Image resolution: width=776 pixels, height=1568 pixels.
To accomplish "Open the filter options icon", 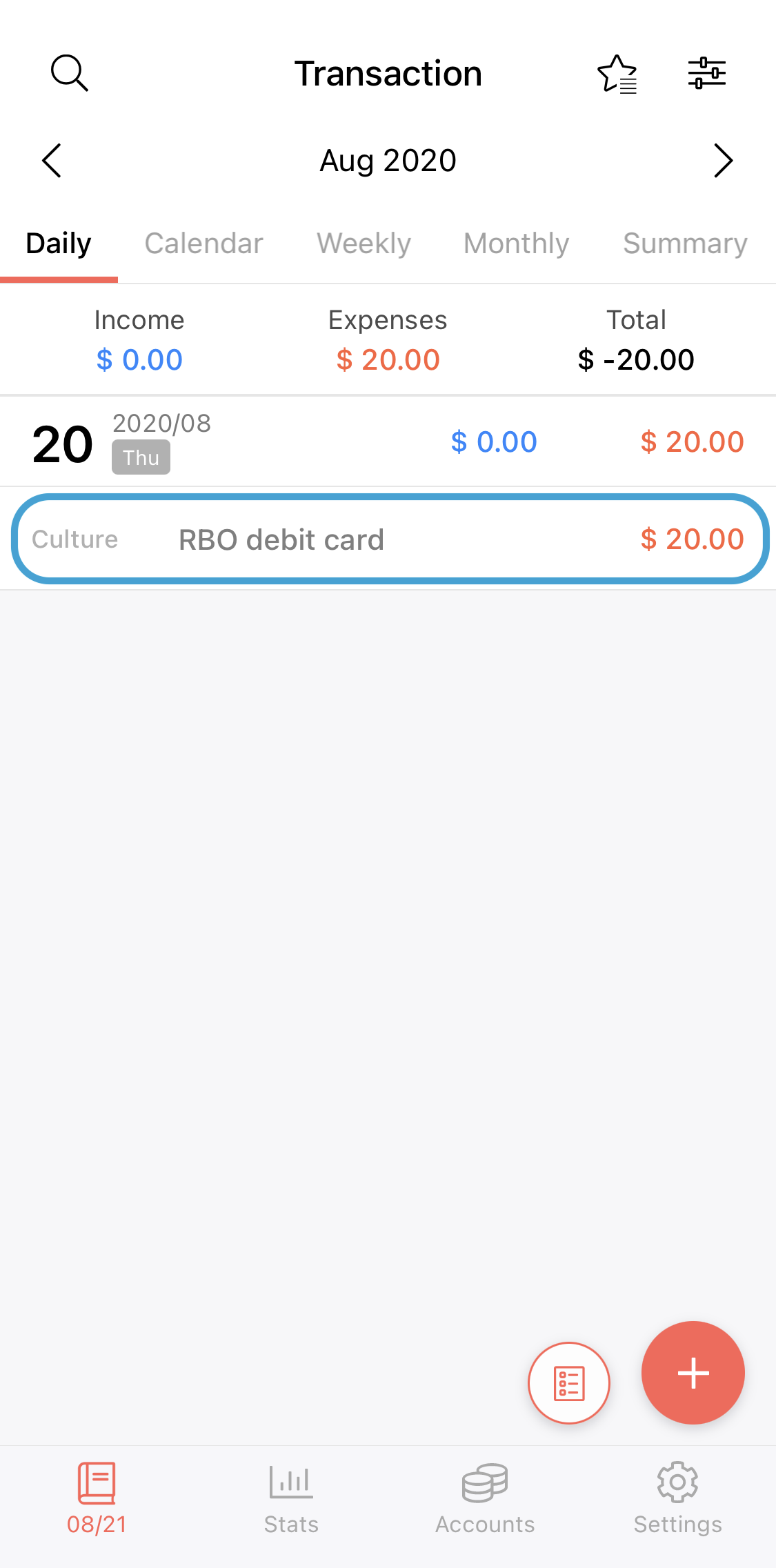I will (x=706, y=73).
